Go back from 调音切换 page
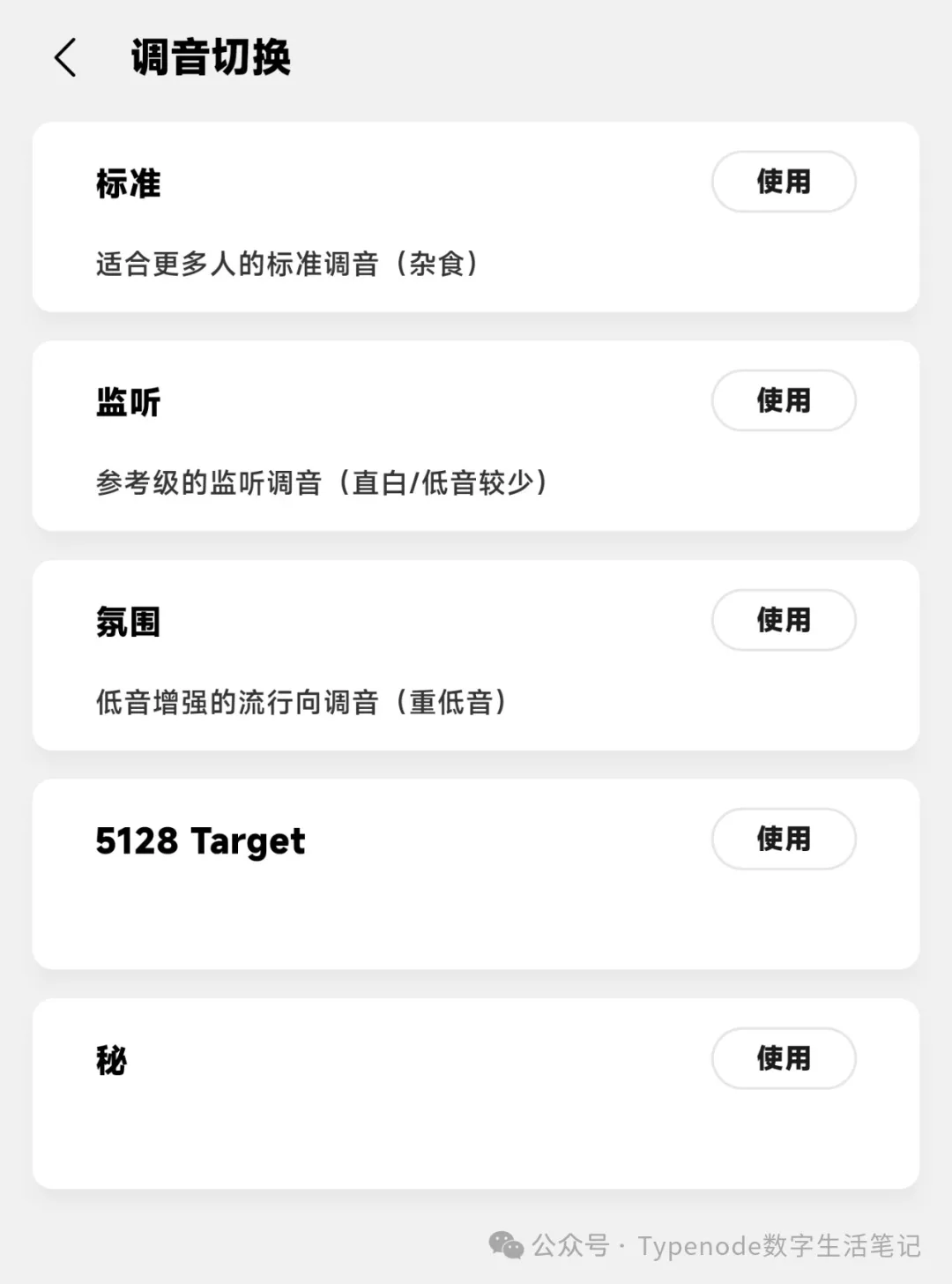The image size is (952, 1284). click(65, 58)
